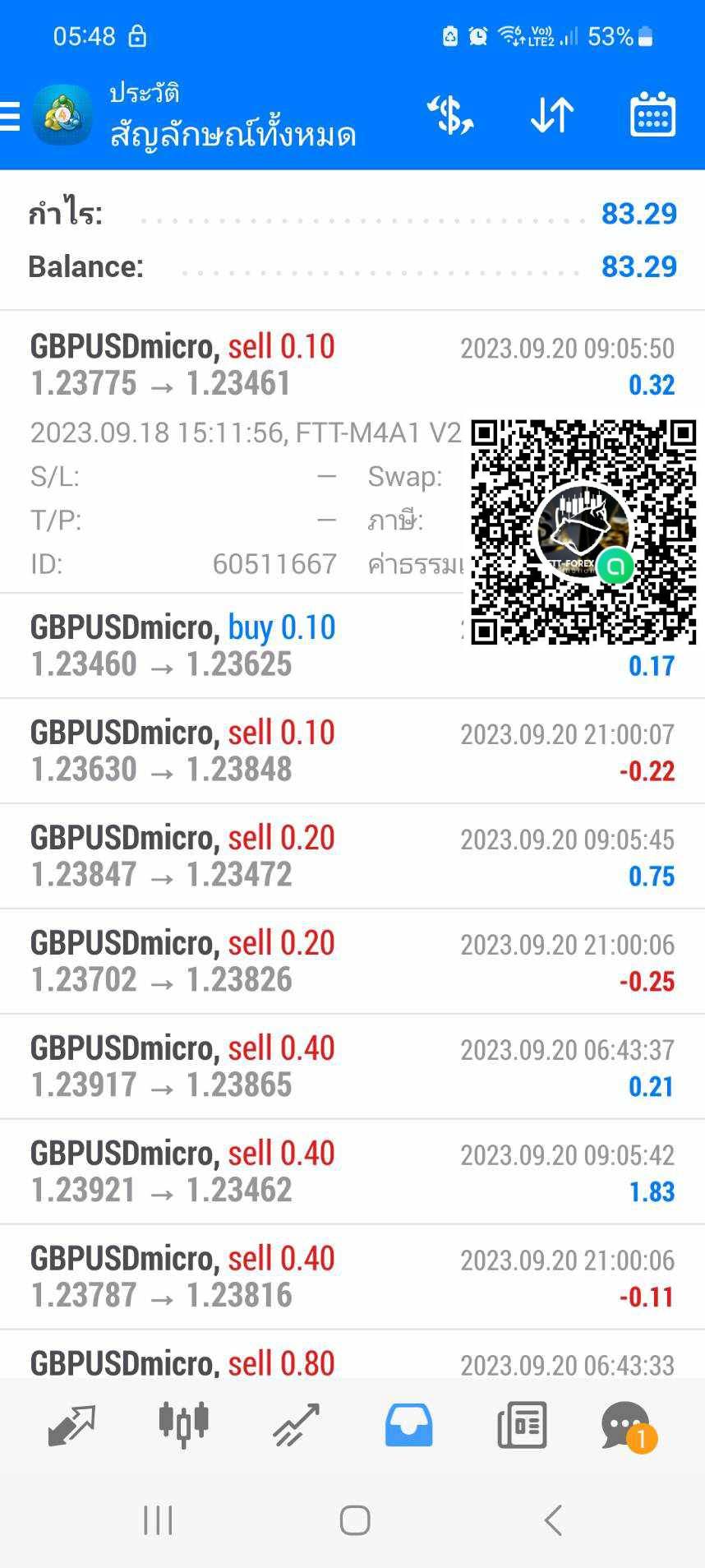This screenshot has height=1568, width=705.
Task: Go back using system back button
Action: [553, 1520]
